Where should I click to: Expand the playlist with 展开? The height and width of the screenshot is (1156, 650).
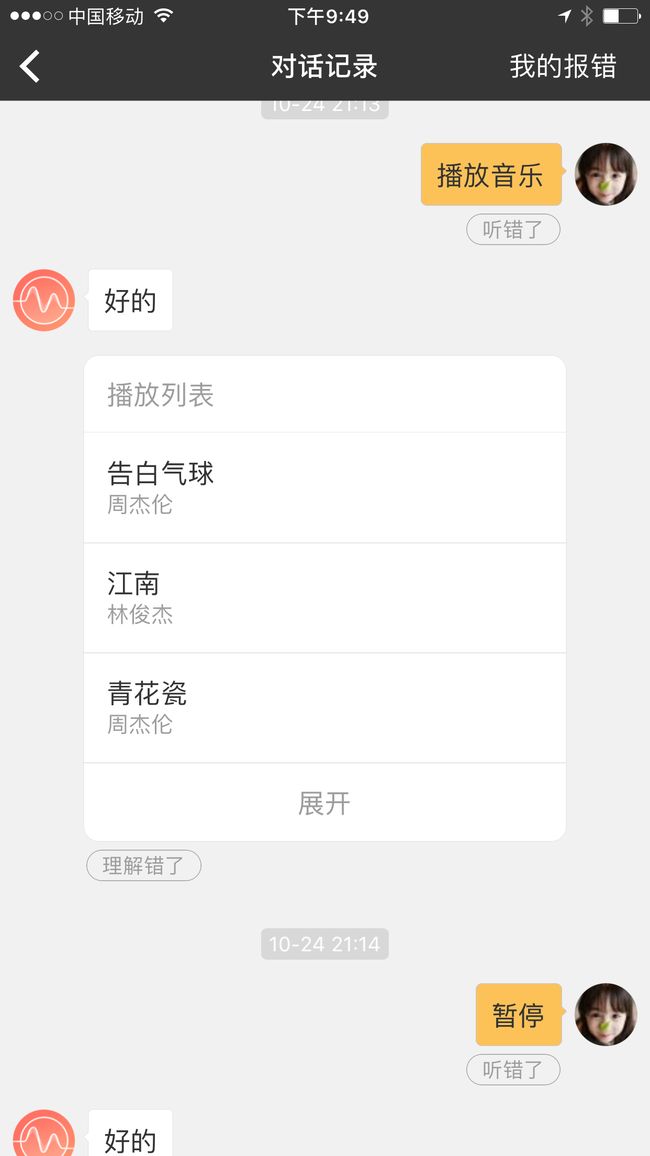(325, 802)
